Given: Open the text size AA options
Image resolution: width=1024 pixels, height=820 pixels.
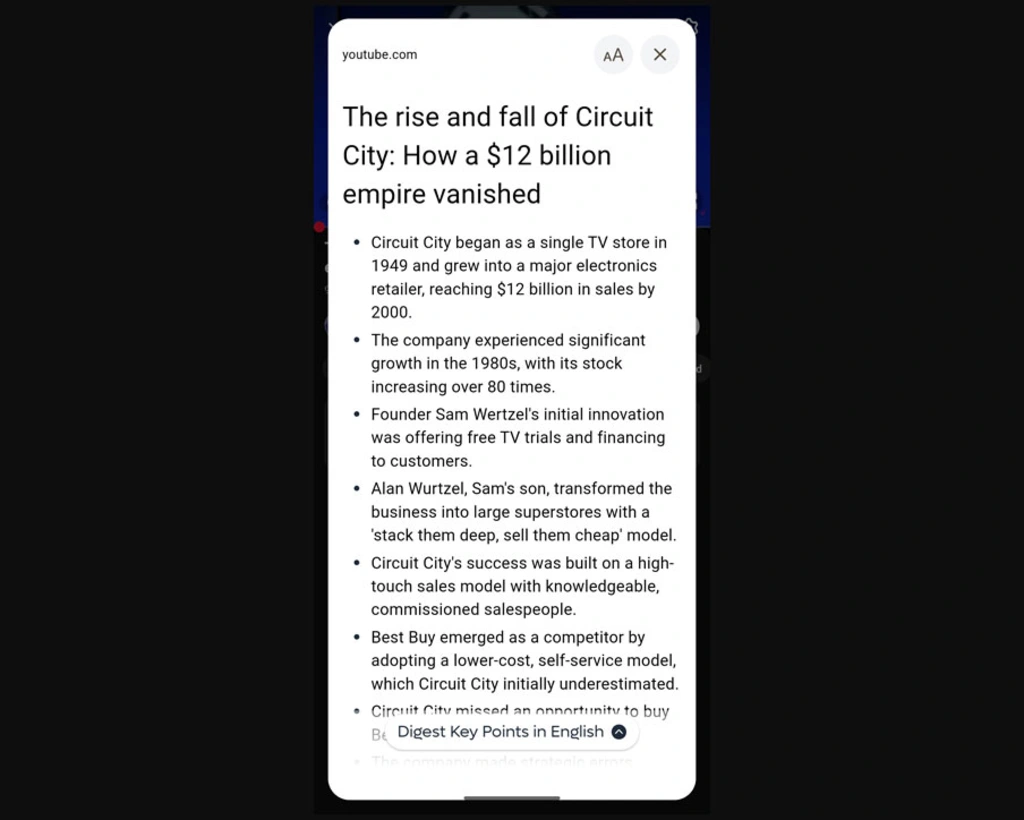Looking at the screenshot, I should (613, 55).
